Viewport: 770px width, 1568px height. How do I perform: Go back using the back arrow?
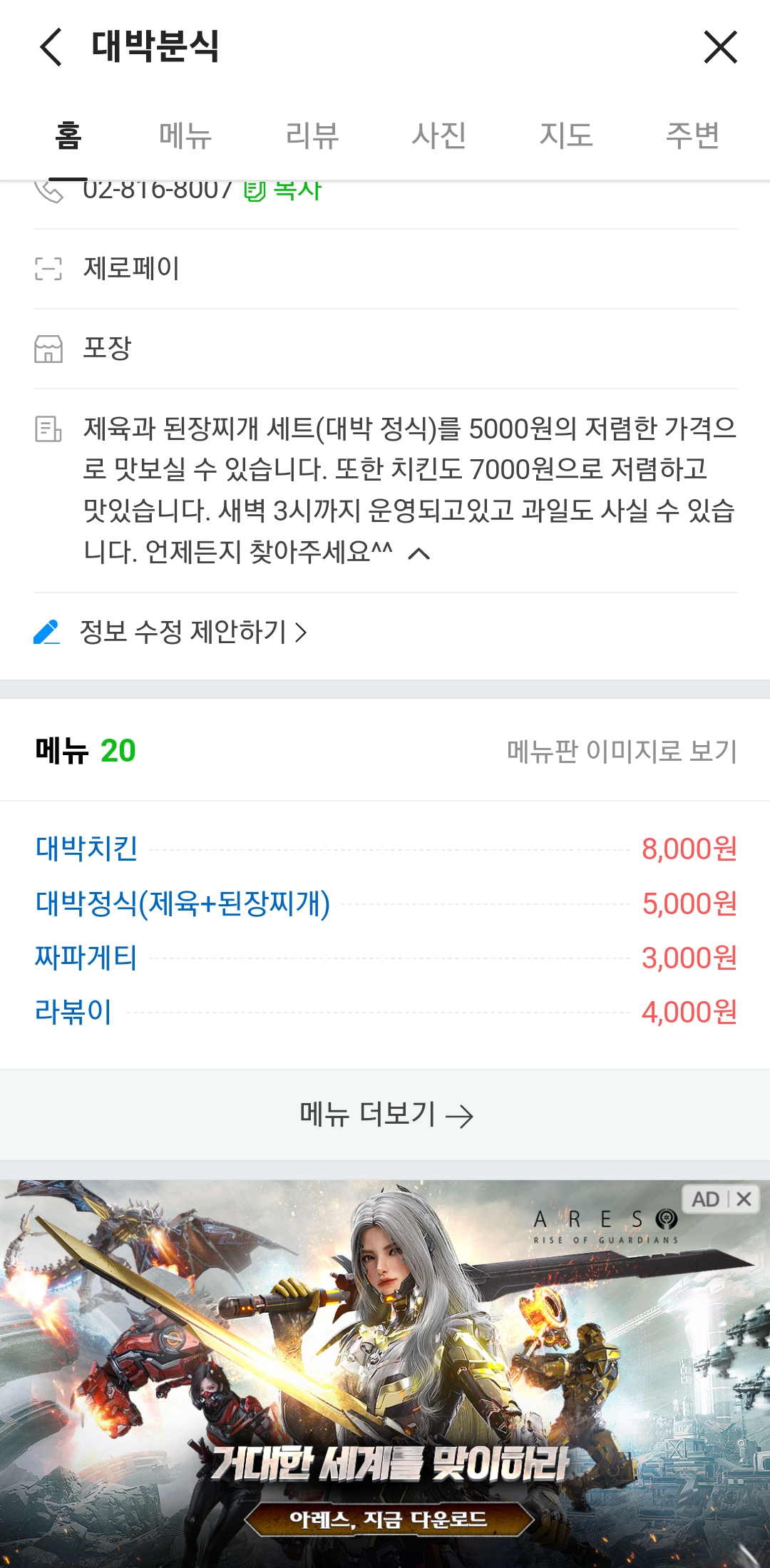pos(51,47)
